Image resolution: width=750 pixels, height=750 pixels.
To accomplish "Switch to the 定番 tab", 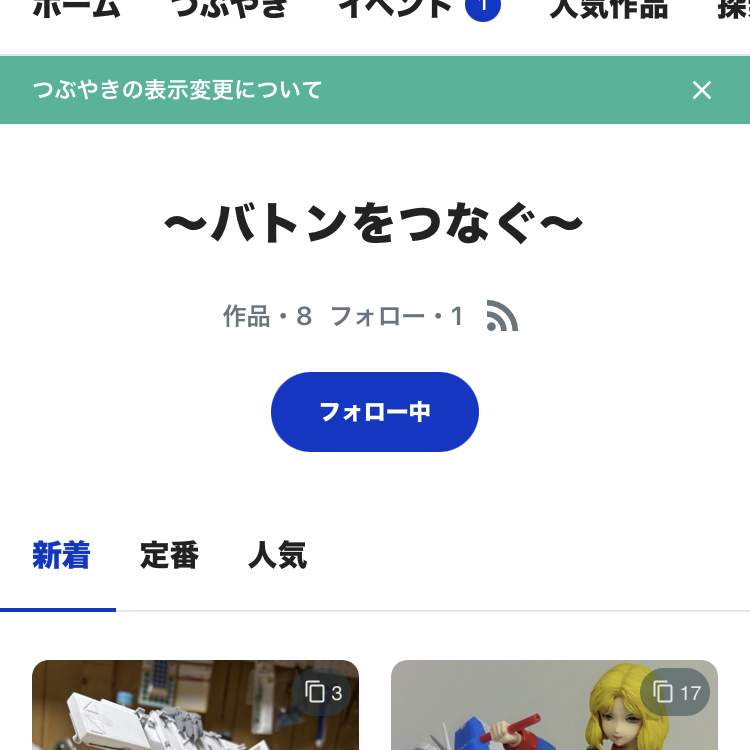I will click(x=169, y=555).
